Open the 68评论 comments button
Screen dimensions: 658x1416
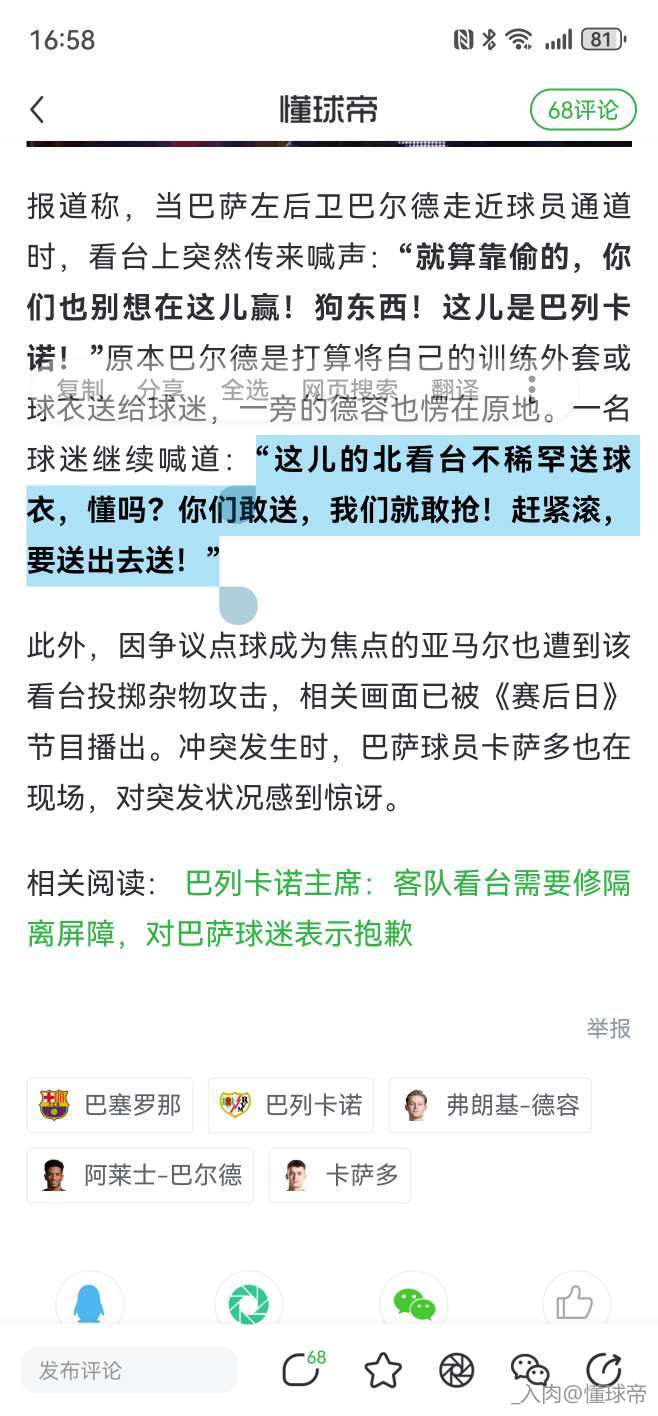(x=582, y=109)
